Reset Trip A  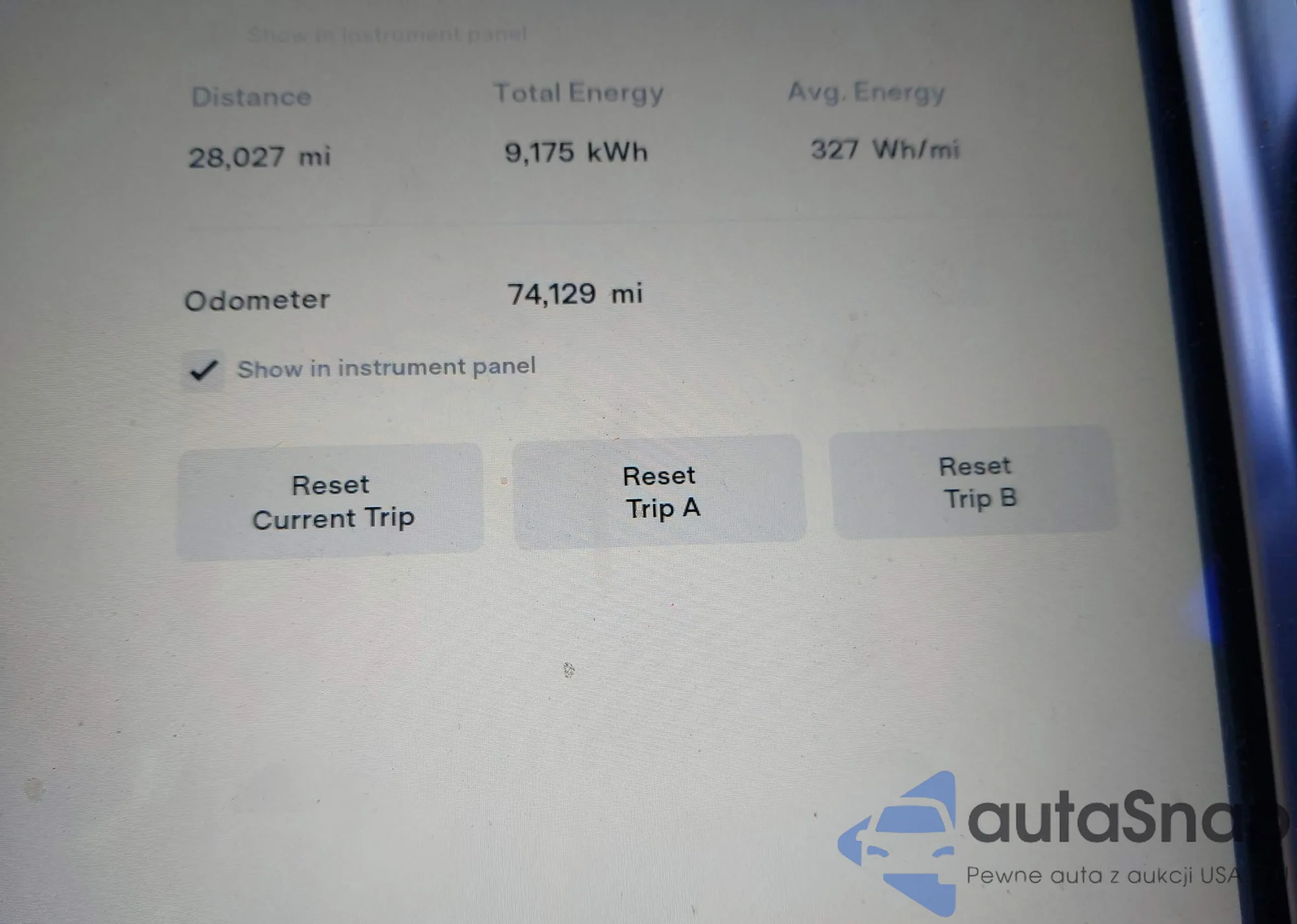point(659,492)
